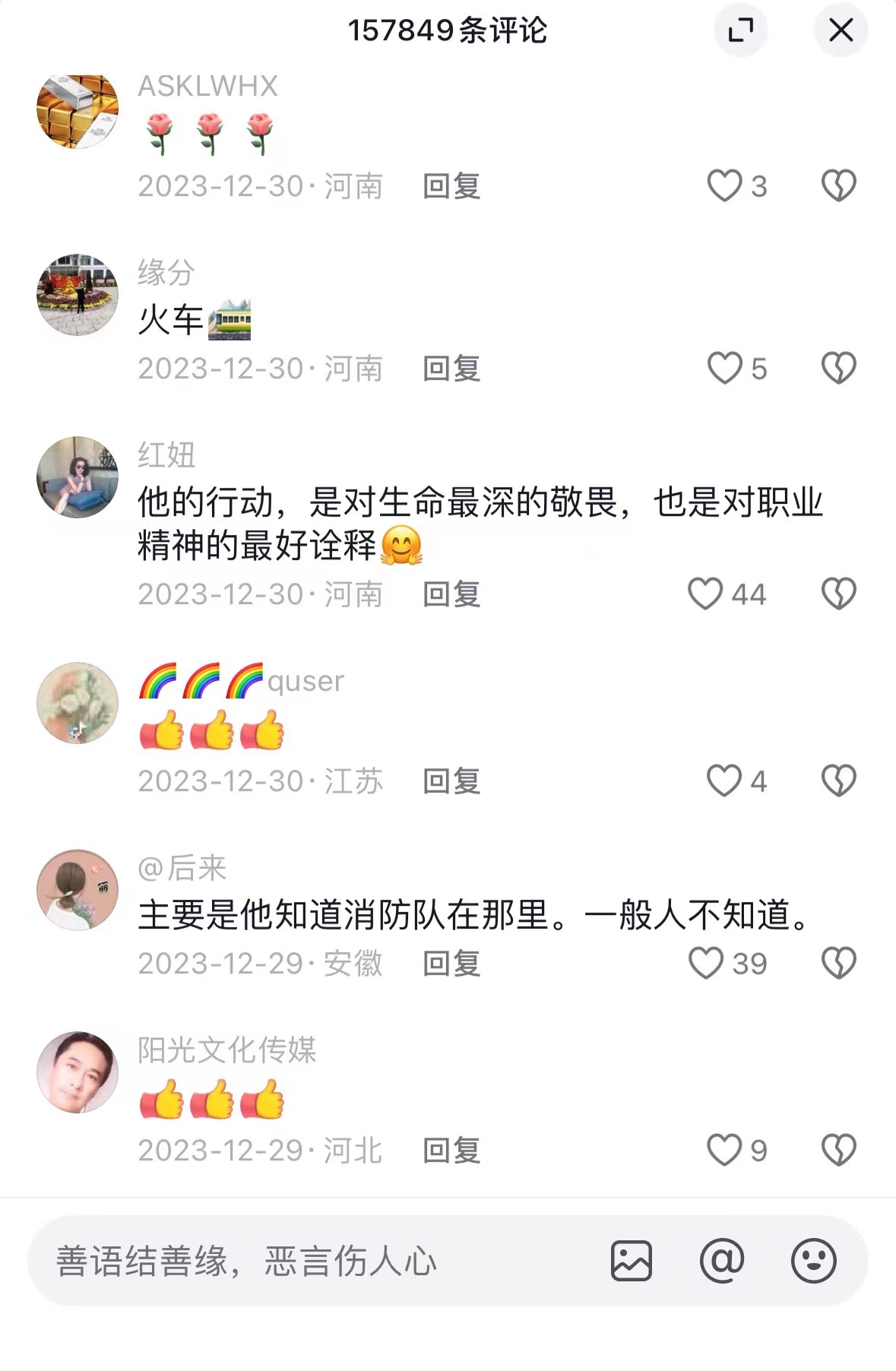The height and width of the screenshot is (1371, 896).
Task: Dislike 阳光文化传媒's thumbs-up comment
Action: point(838,1150)
